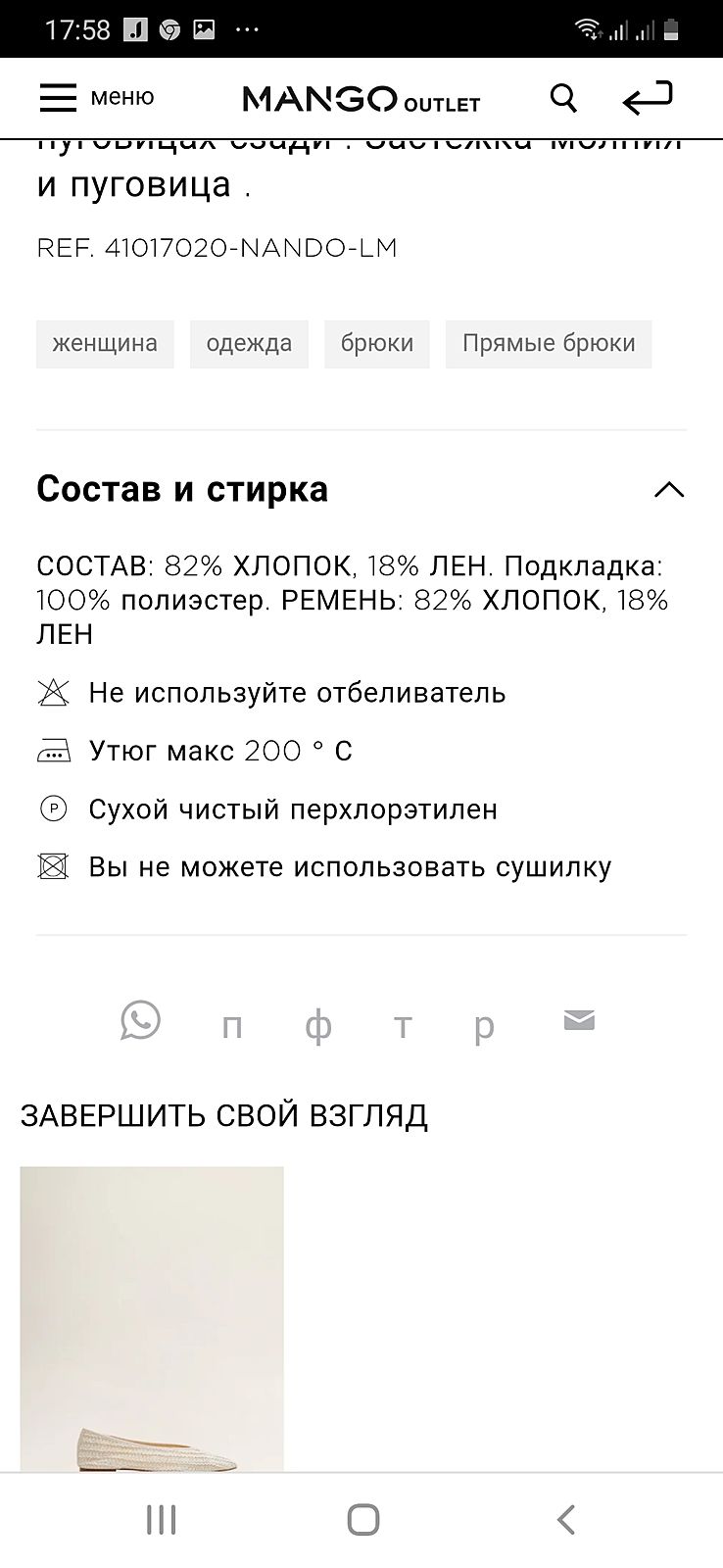Share the product by email
Image resolution: width=723 pixels, height=1568 pixels.
(579, 1021)
